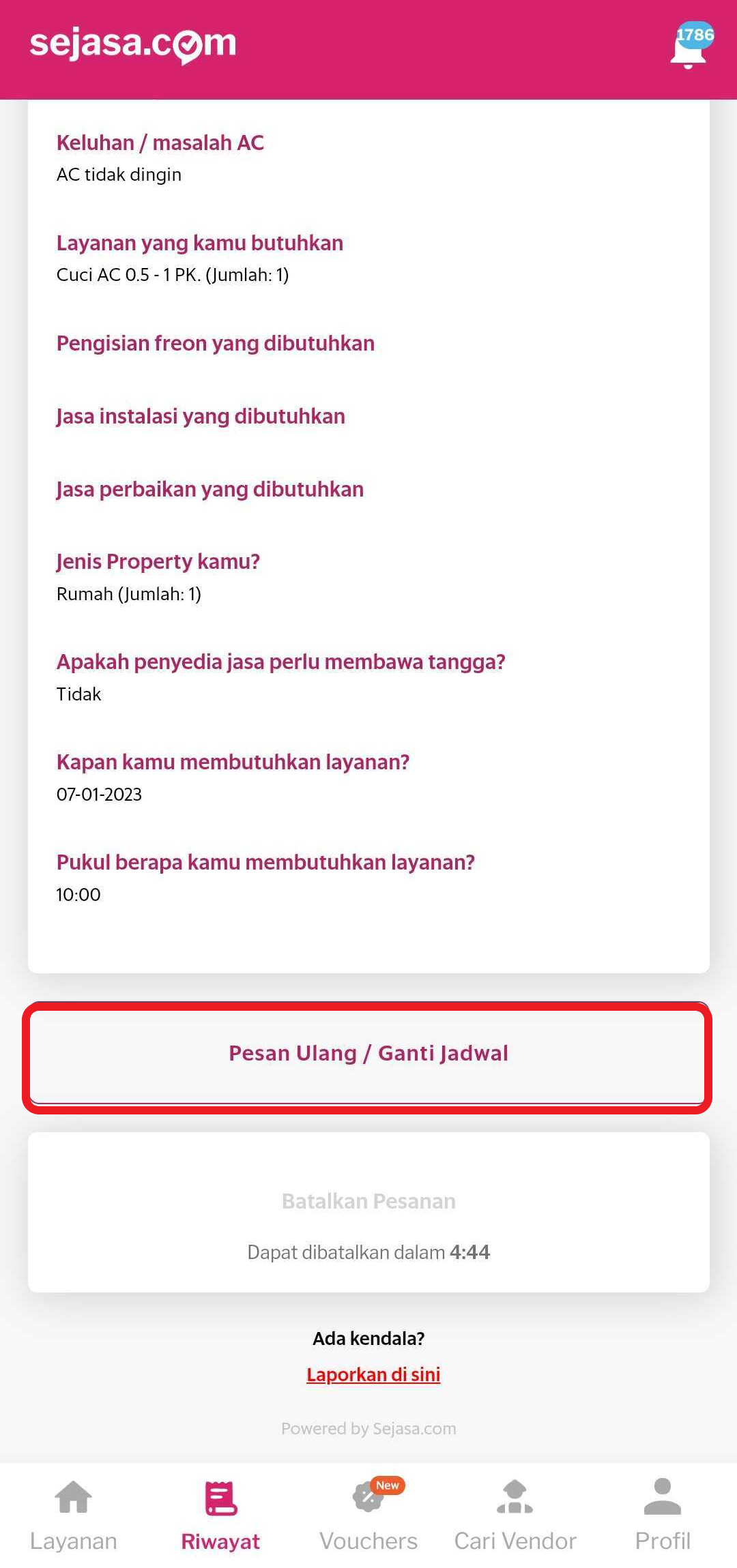Open the notifications bell
The width and height of the screenshot is (737, 1568).
(x=689, y=49)
